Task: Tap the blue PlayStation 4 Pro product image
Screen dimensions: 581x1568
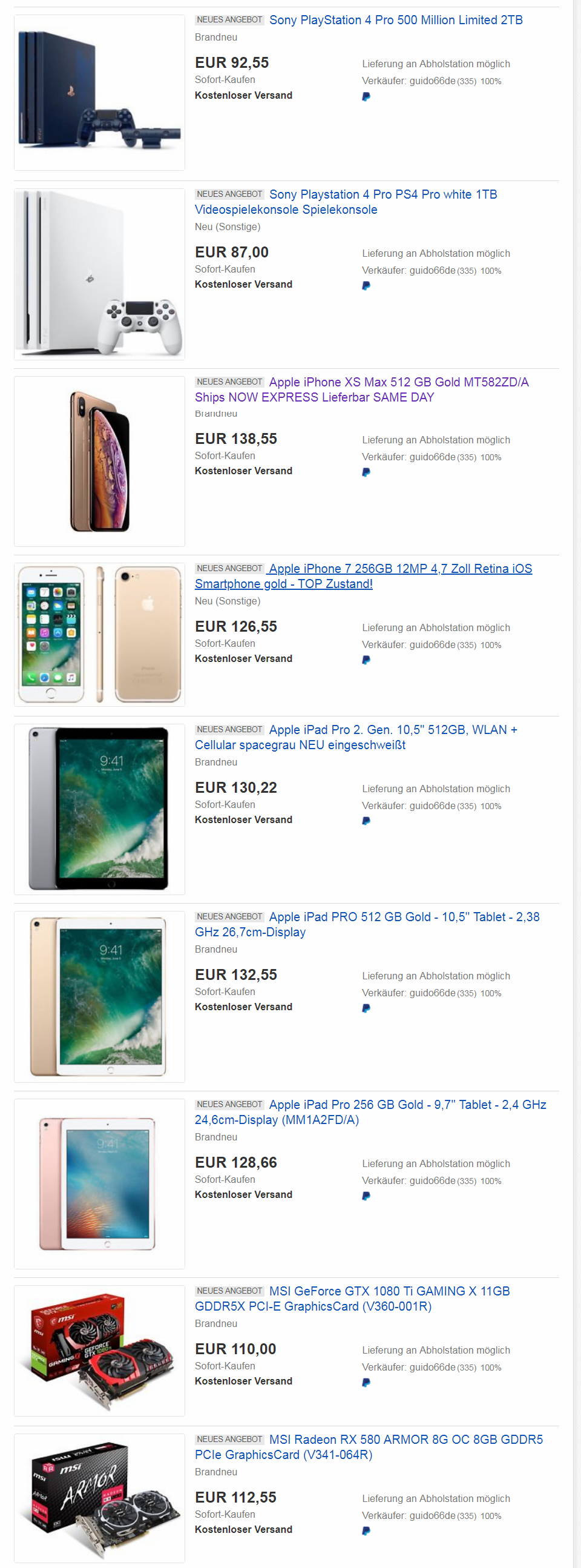Action: tap(99, 93)
